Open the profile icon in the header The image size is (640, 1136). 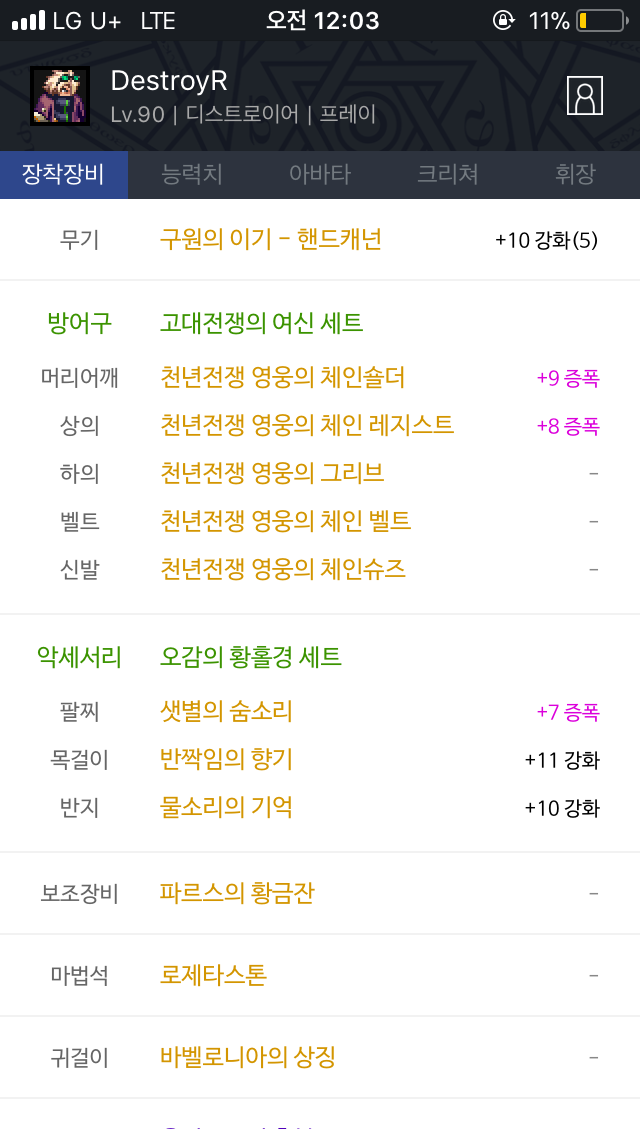tap(585, 96)
